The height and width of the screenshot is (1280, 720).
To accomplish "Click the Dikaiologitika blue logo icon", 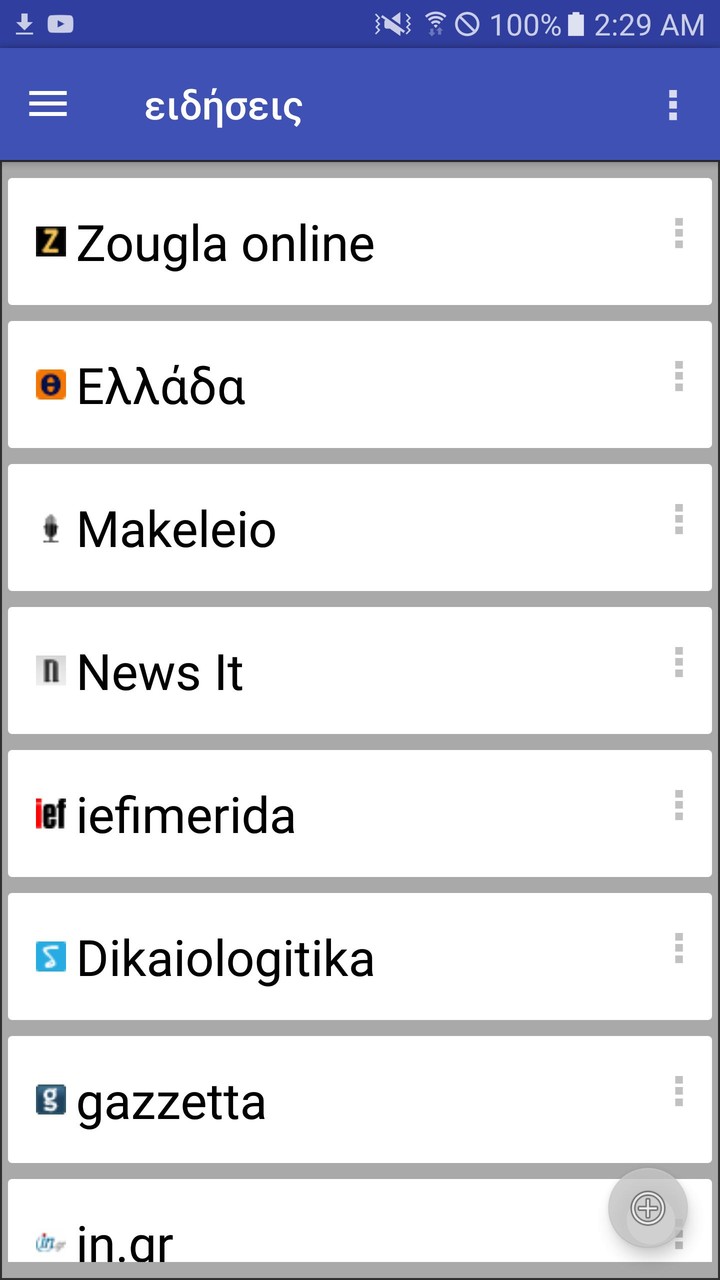I will (x=51, y=957).
